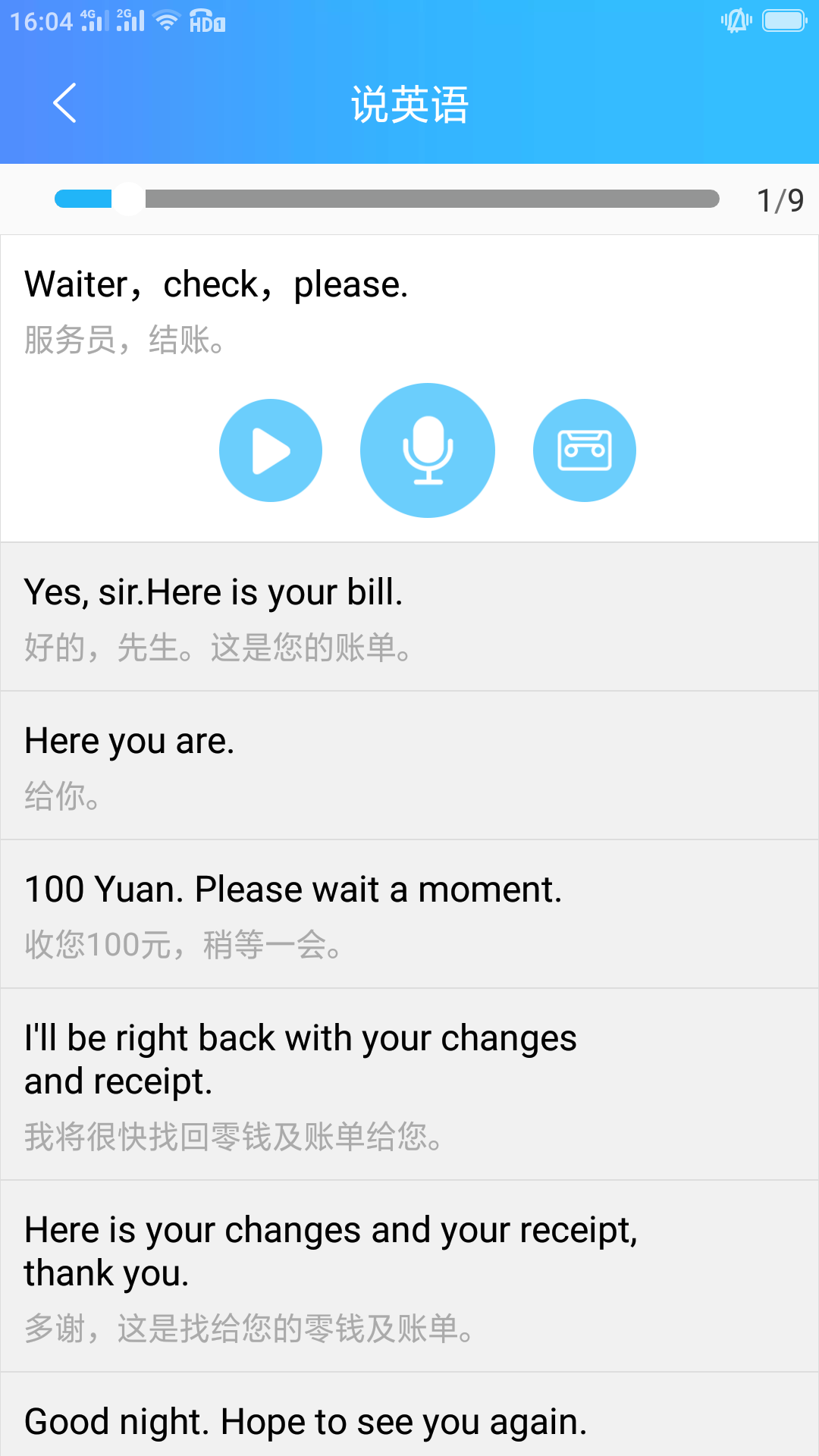Select "Here is your changes and your receipt"
This screenshot has width=819, height=1456.
(x=409, y=1276)
